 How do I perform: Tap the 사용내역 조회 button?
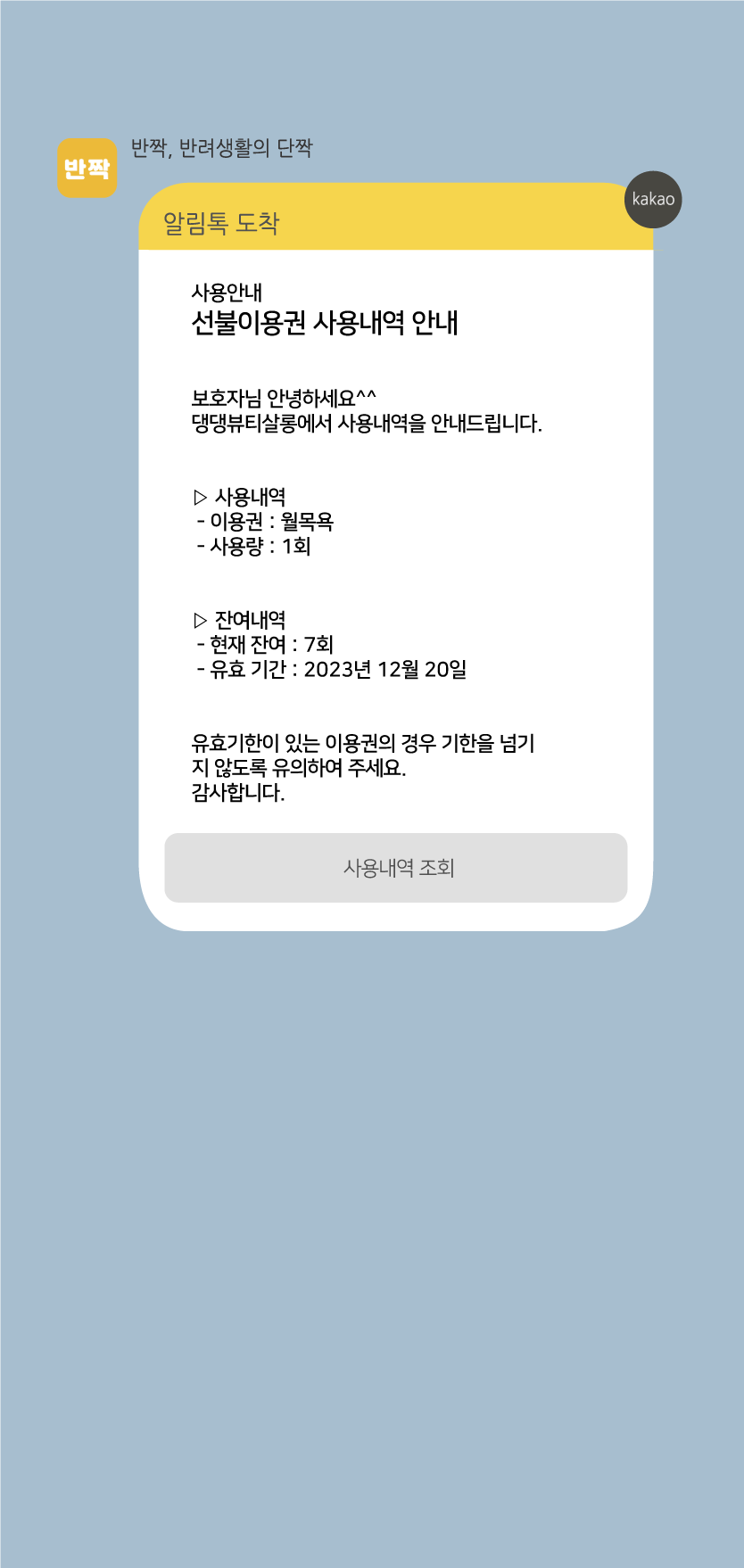(396, 868)
